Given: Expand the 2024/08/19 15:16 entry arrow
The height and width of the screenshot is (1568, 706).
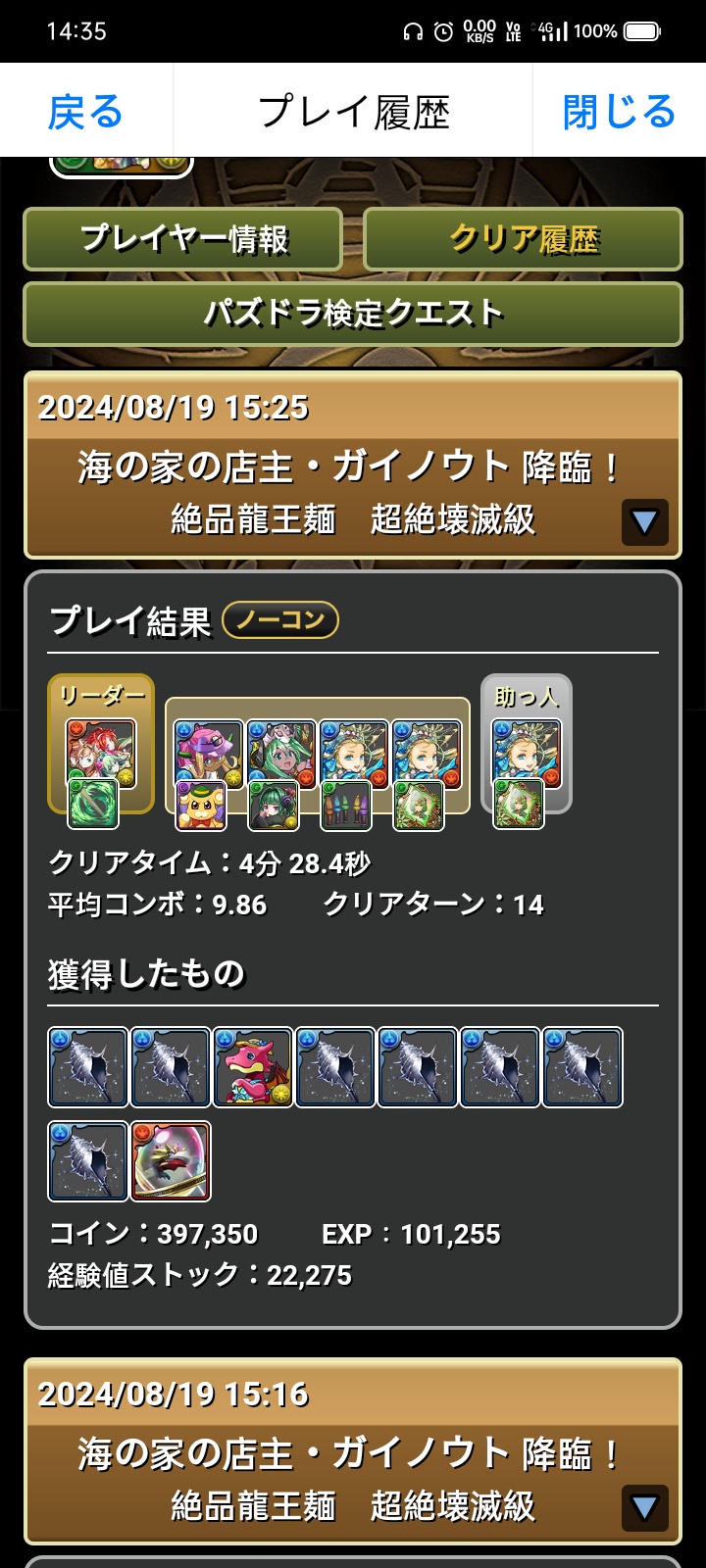Looking at the screenshot, I should [644, 1508].
